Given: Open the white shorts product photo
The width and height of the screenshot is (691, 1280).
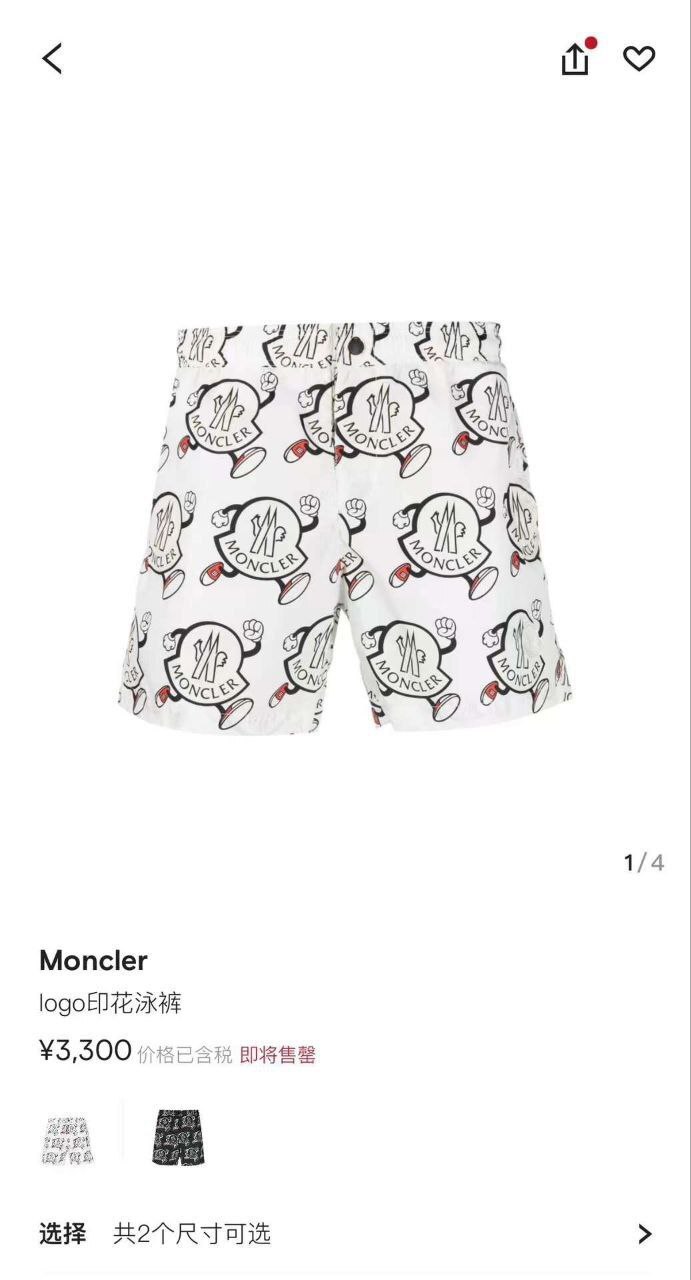Looking at the screenshot, I should coord(345,524).
